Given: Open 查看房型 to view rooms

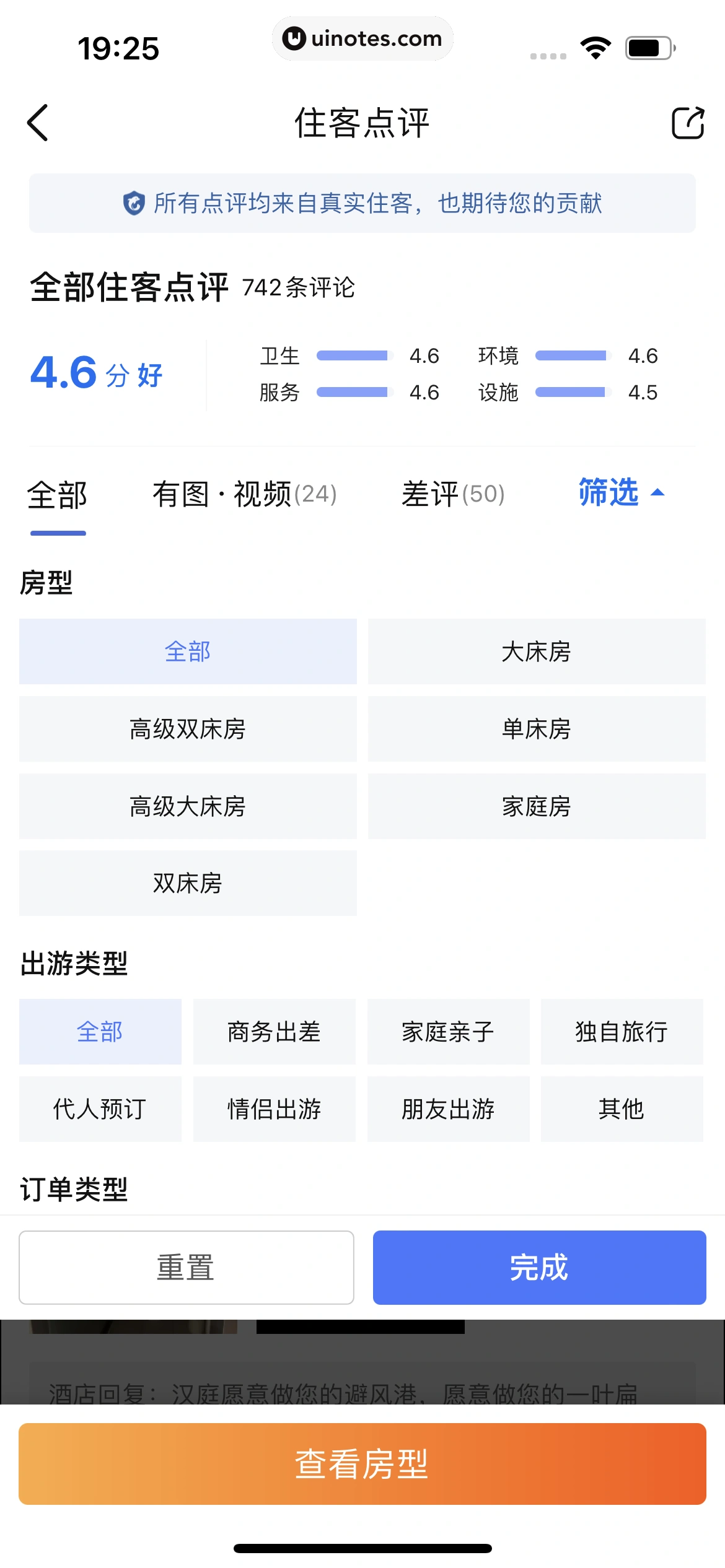Looking at the screenshot, I should (x=362, y=1464).
